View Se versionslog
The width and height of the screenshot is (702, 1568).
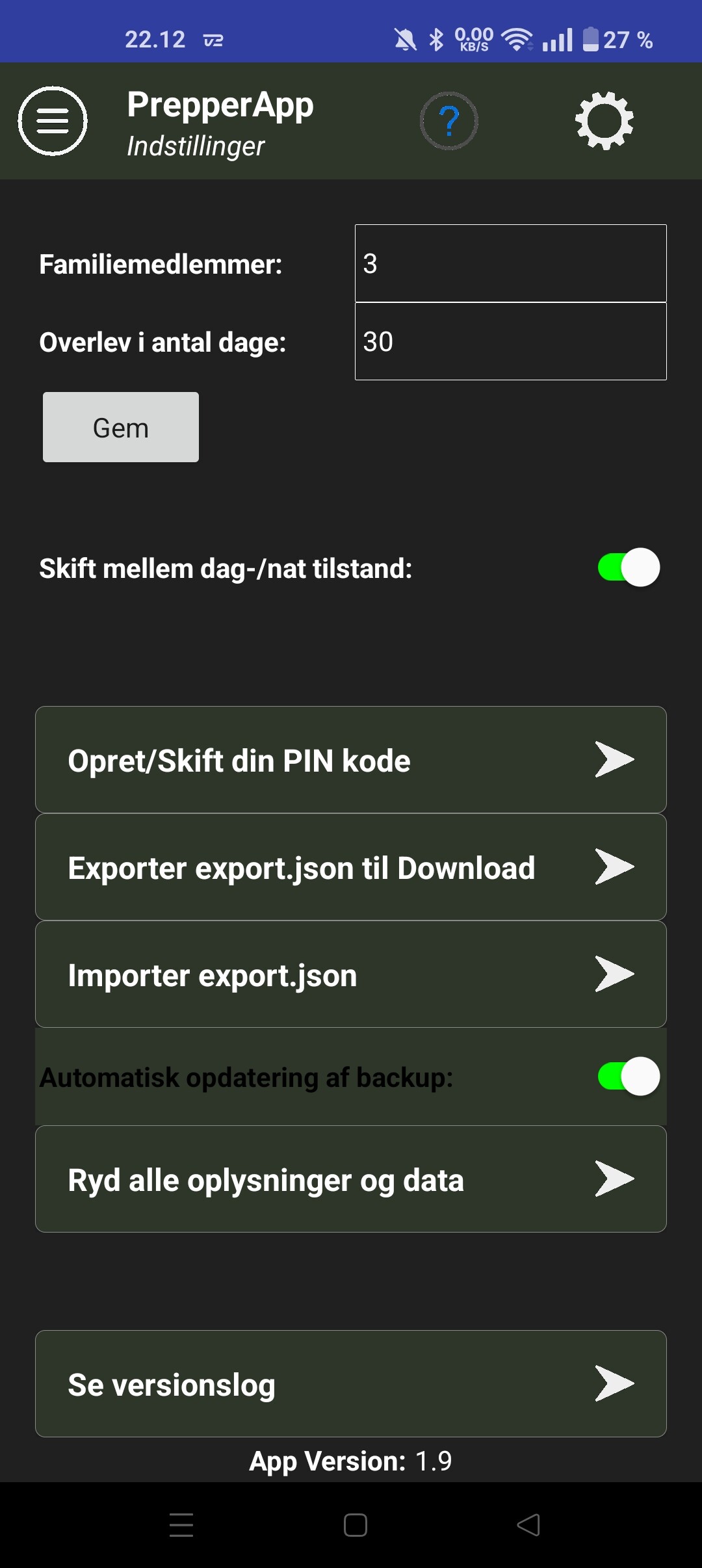[x=351, y=1384]
